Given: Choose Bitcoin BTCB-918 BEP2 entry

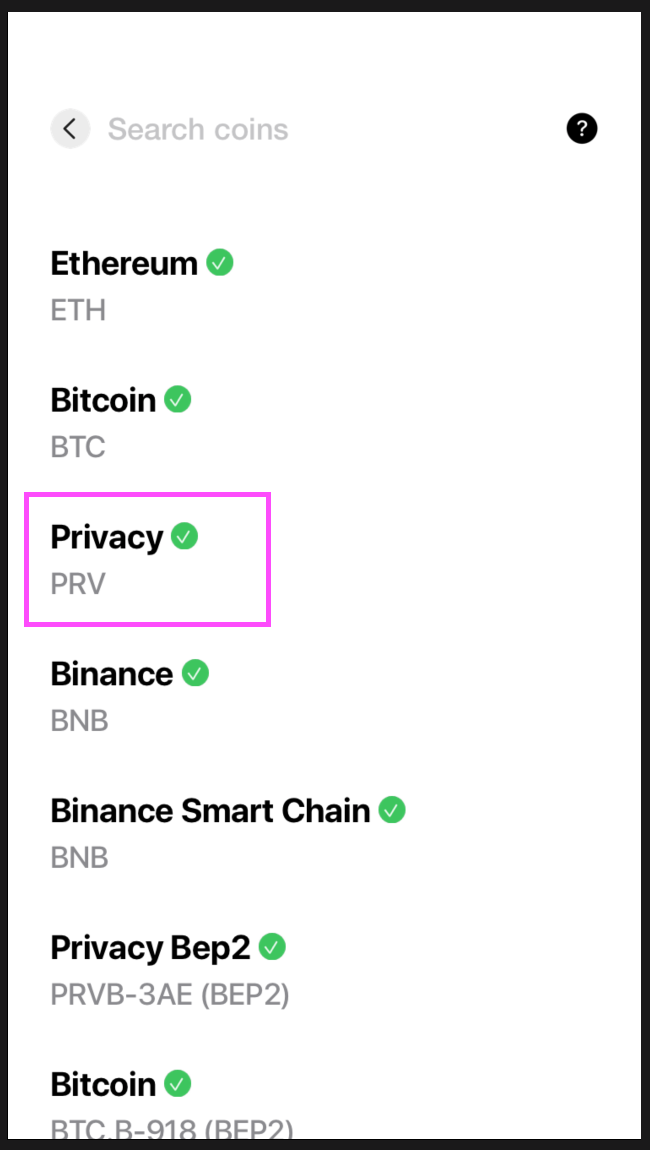Looking at the screenshot, I should (324, 1103).
